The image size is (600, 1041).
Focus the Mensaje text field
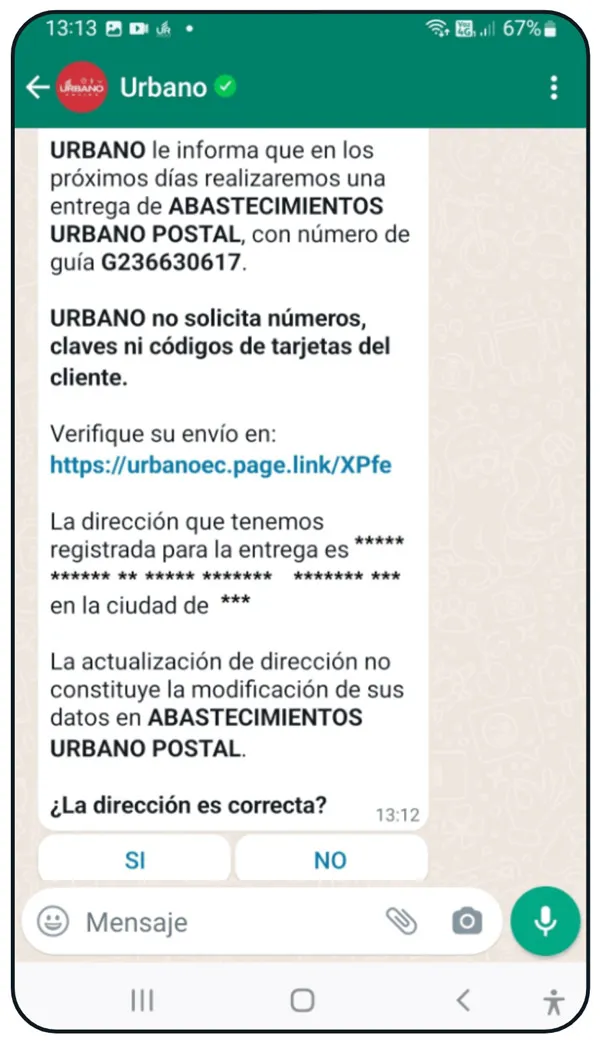tap(220, 921)
